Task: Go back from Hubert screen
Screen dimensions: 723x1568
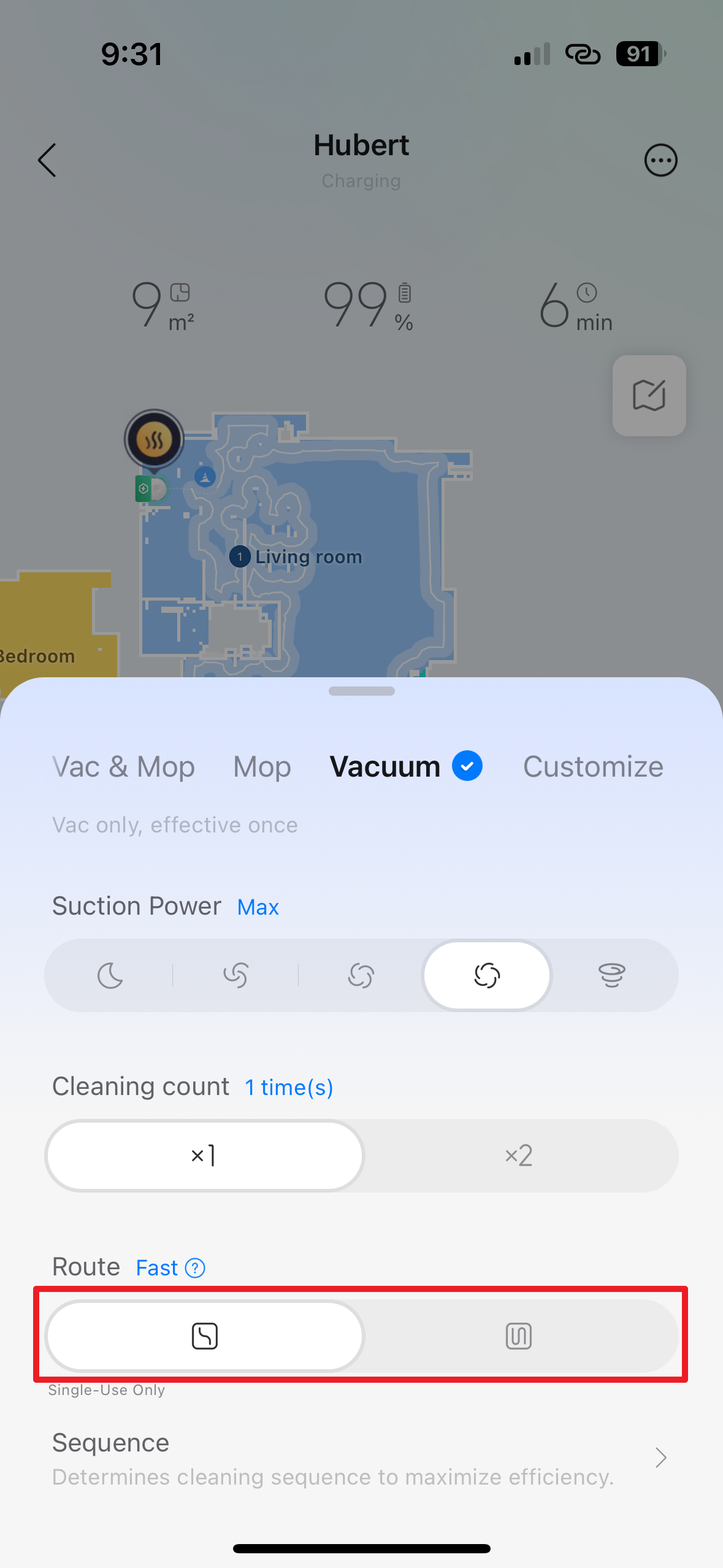Action: coord(47,160)
